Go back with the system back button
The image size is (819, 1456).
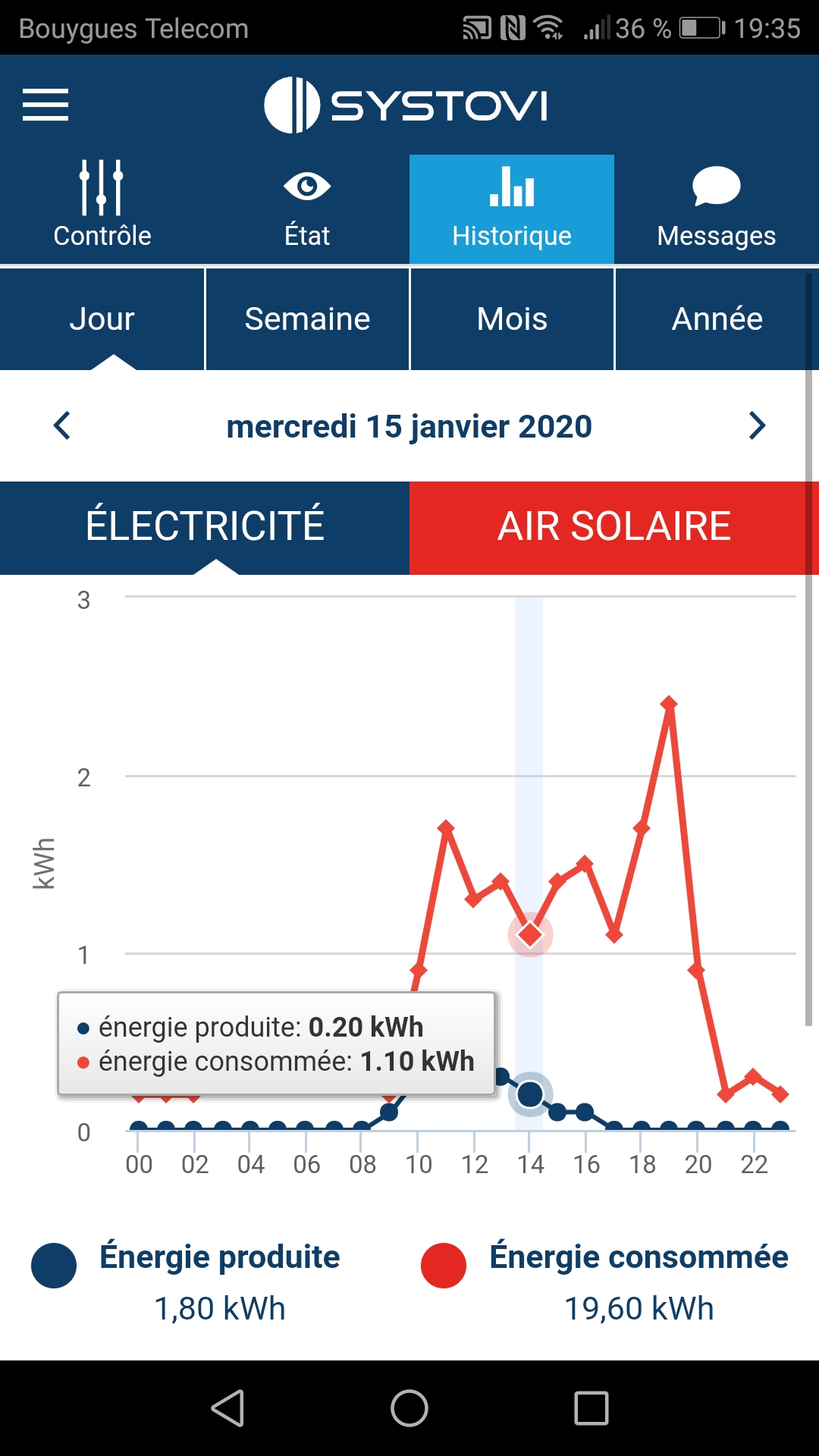tap(227, 1408)
